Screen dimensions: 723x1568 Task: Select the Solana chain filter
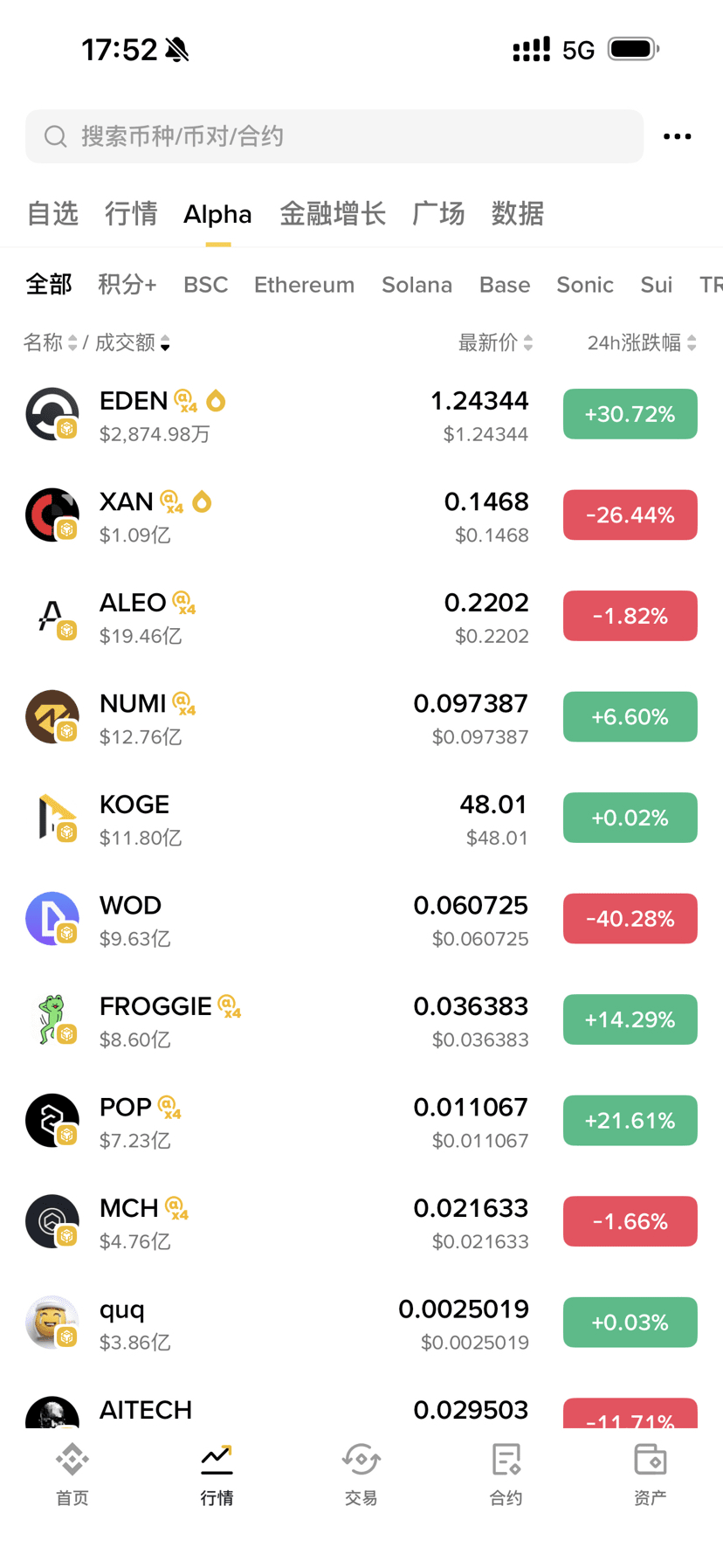click(417, 285)
